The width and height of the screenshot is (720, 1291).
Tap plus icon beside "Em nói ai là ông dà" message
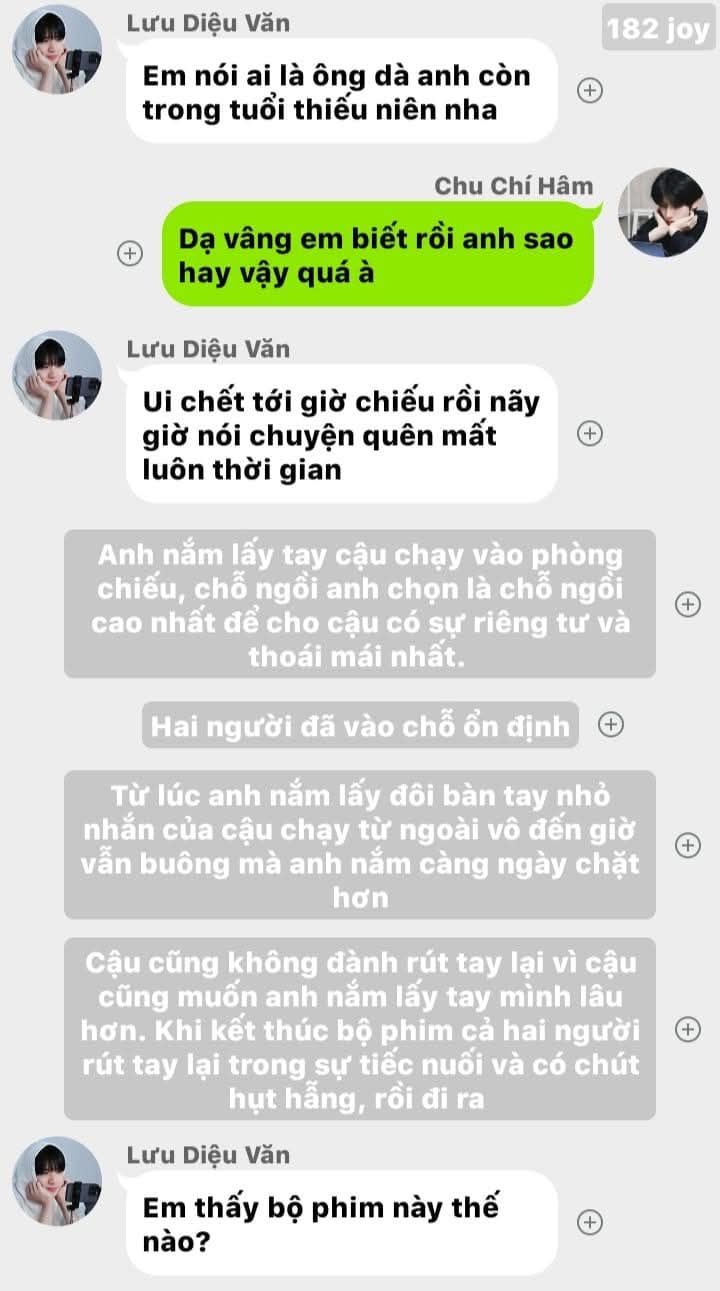591,90
